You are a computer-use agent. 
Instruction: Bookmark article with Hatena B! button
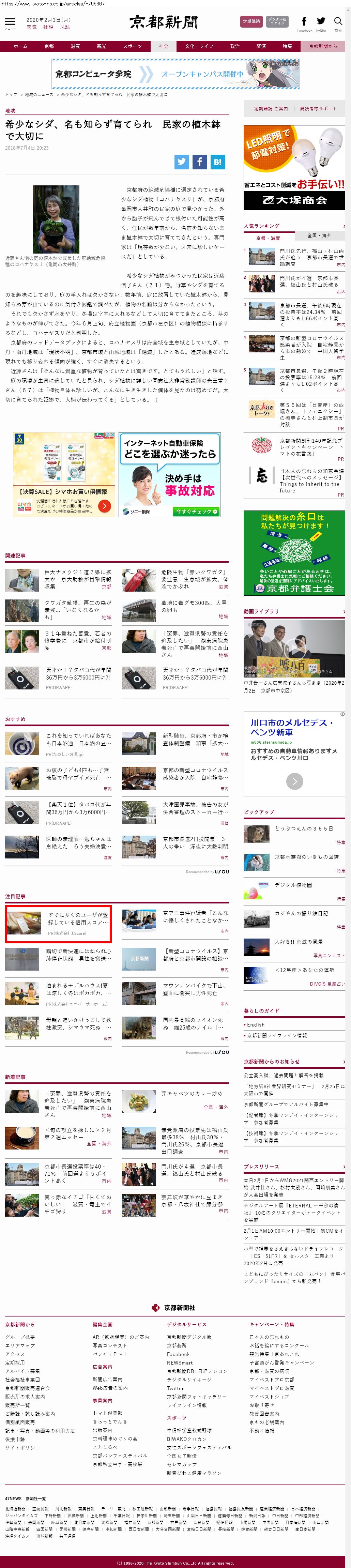(x=217, y=162)
